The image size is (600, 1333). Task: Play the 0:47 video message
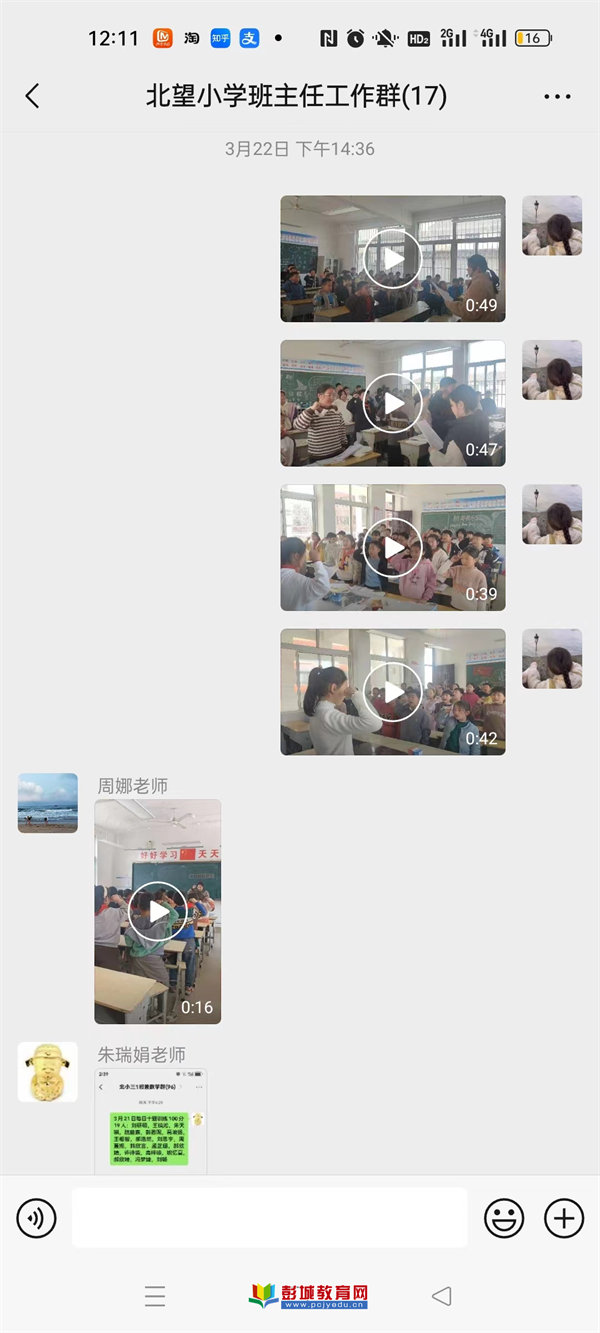392,403
